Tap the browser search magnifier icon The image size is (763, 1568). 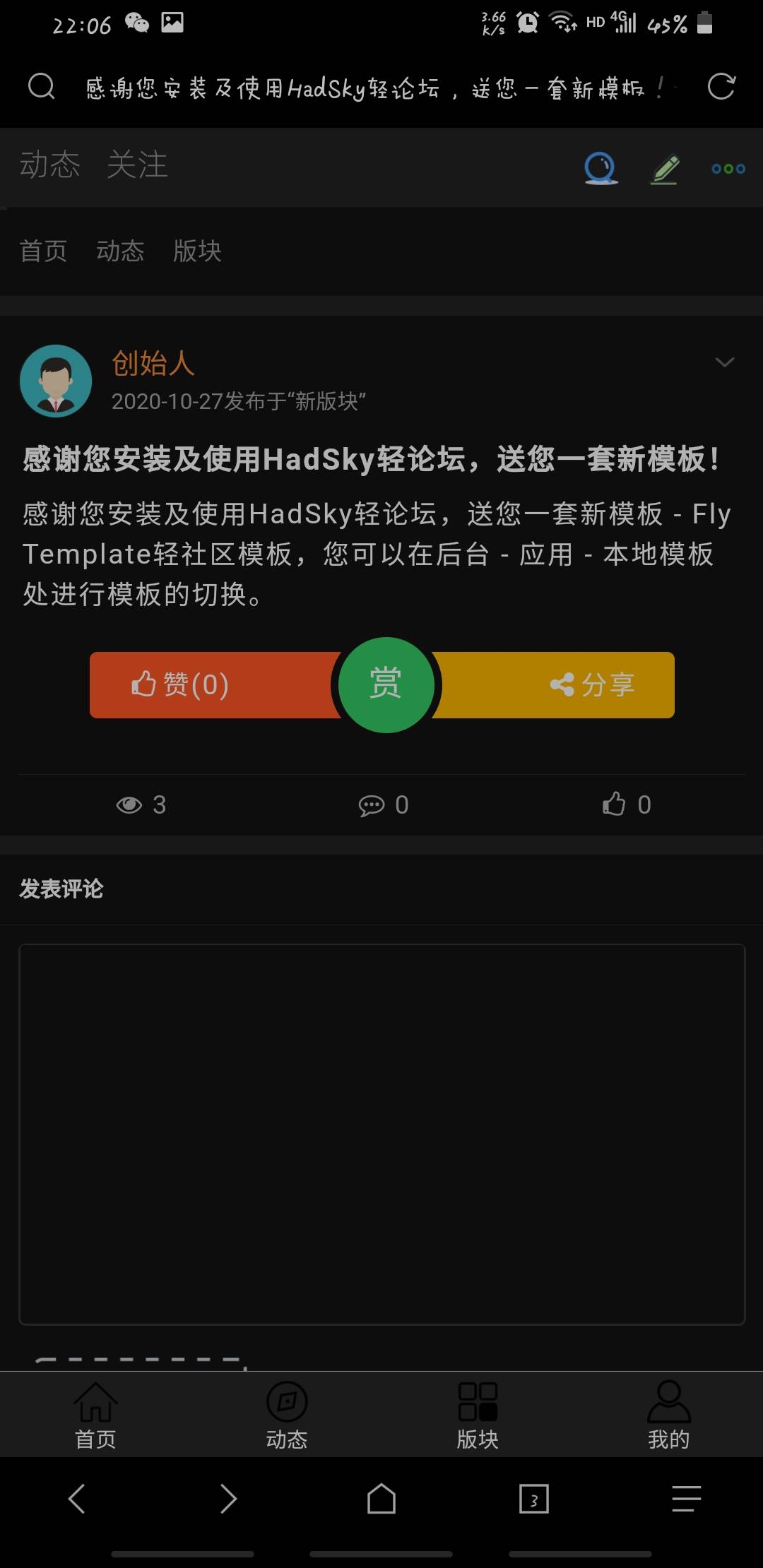click(x=41, y=87)
